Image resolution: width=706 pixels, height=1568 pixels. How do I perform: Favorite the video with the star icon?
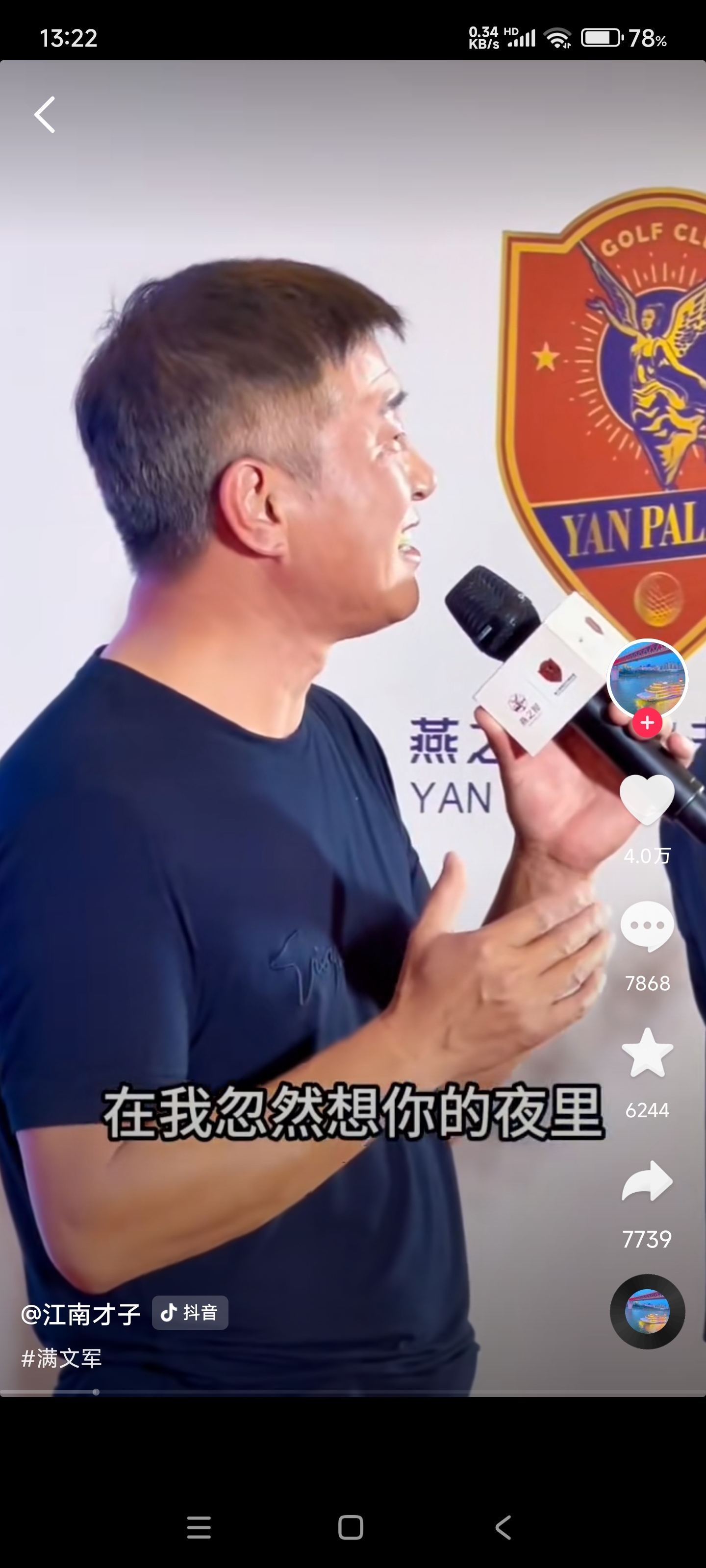click(x=647, y=1053)
